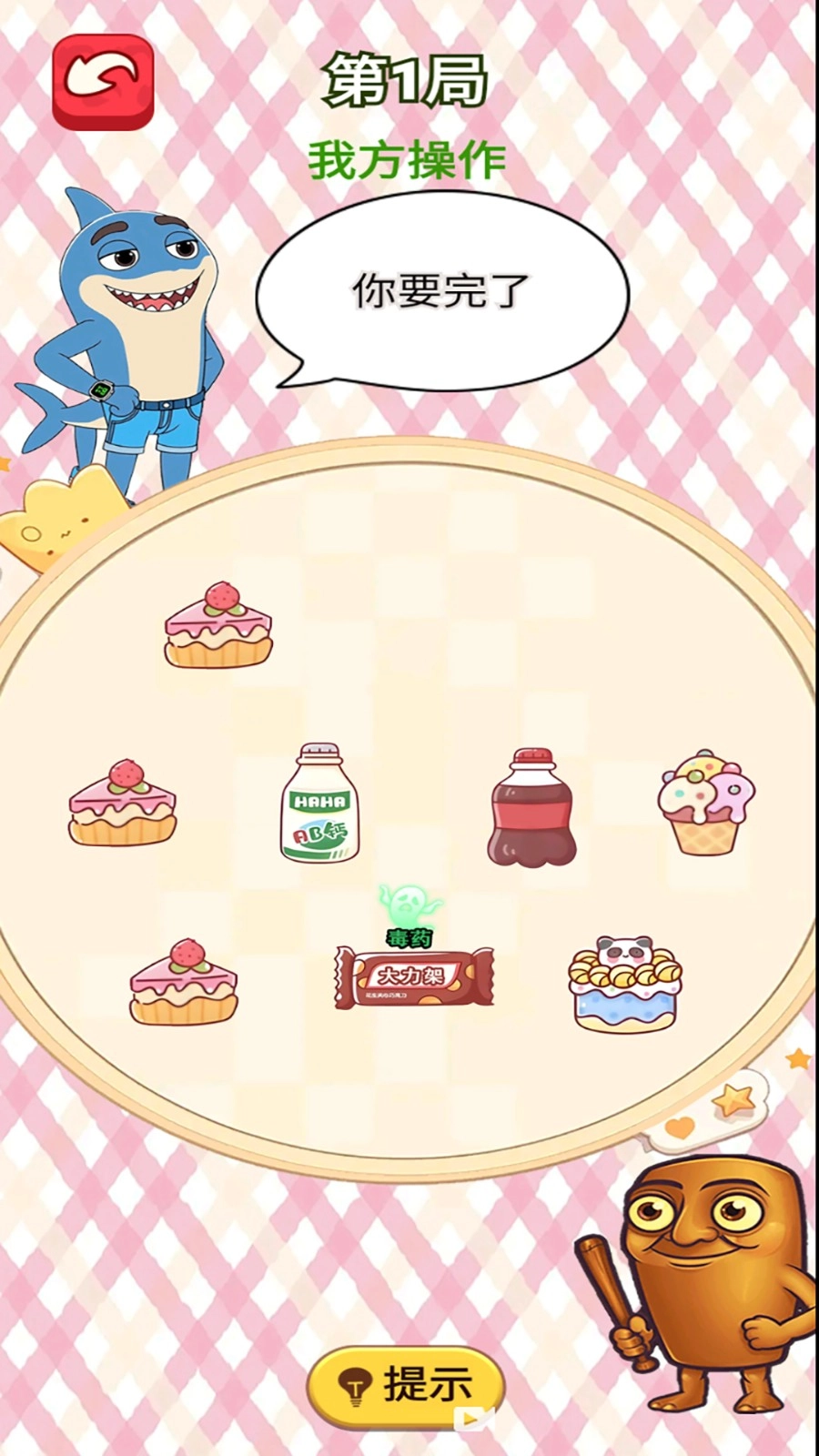Screen dimensions: 819x1456
Task: Select the 大力架 chocolate bar
Action: [x=415, y=976]
